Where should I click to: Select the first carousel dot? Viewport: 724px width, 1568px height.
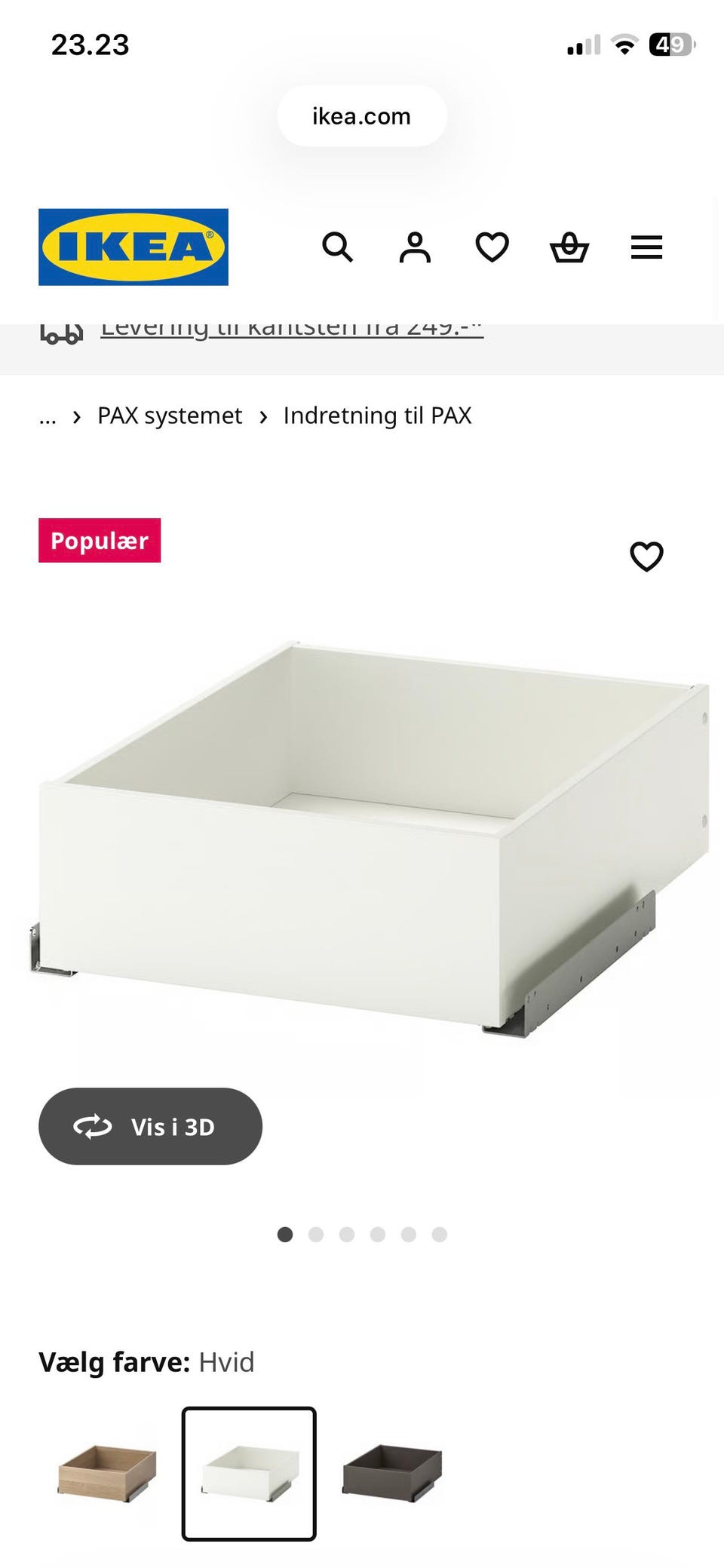pos(286,1235)
